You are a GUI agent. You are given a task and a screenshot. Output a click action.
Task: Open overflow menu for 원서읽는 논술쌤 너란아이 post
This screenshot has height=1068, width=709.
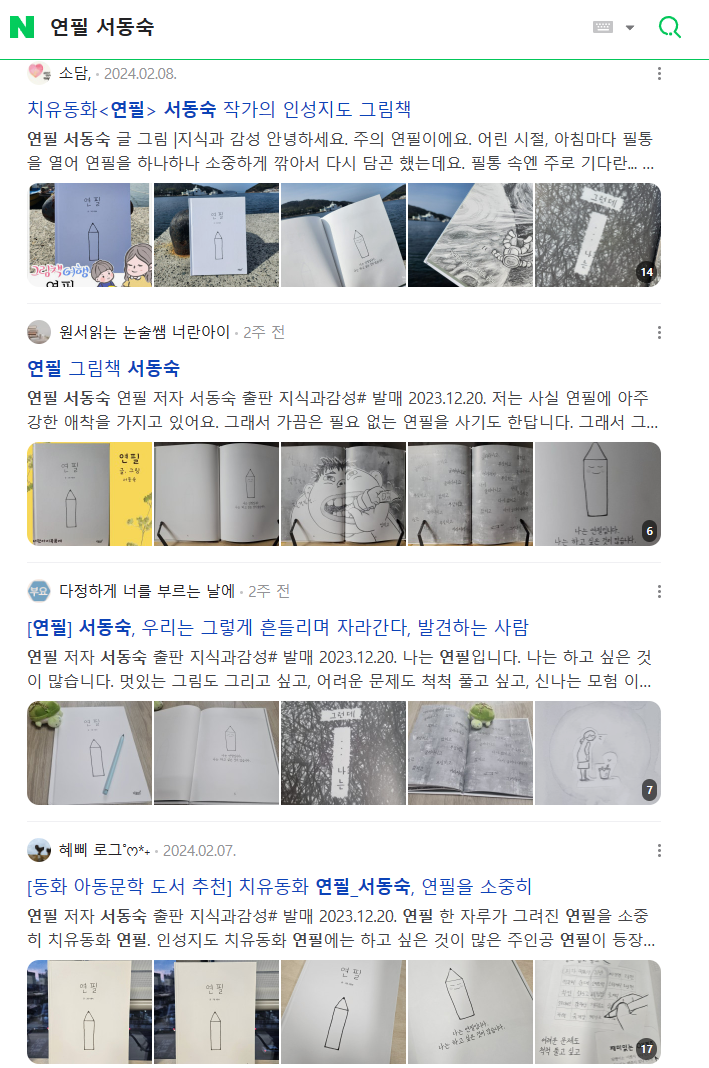click(658, 332)
